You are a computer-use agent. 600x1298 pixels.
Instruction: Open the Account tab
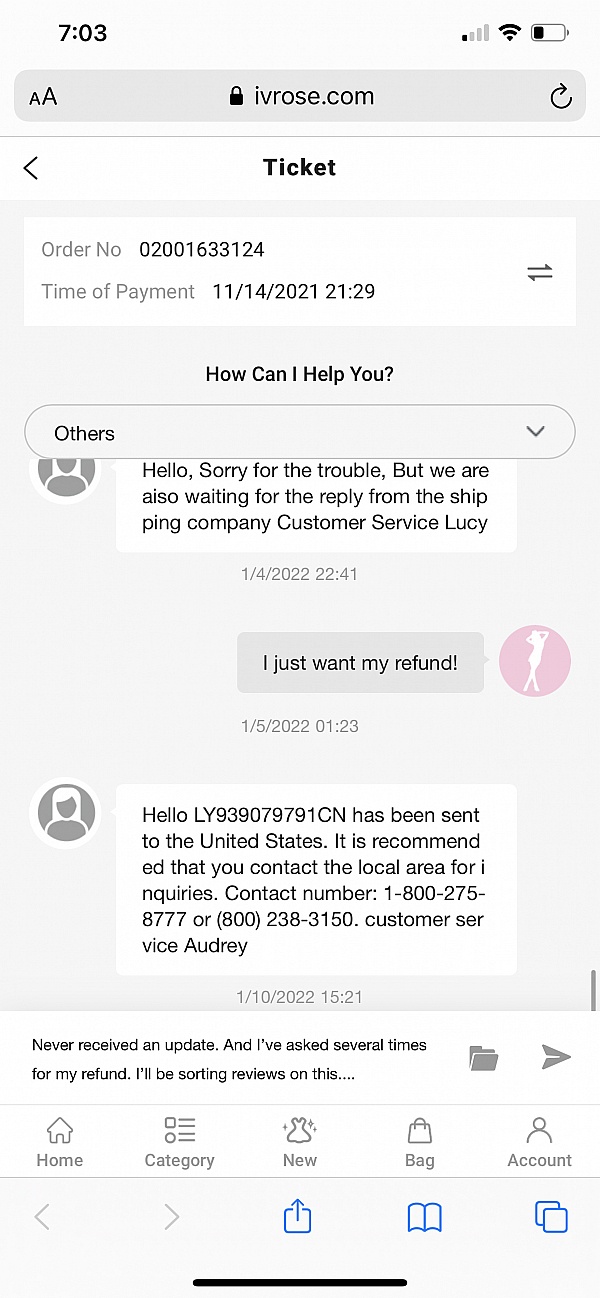[539, 1142]
